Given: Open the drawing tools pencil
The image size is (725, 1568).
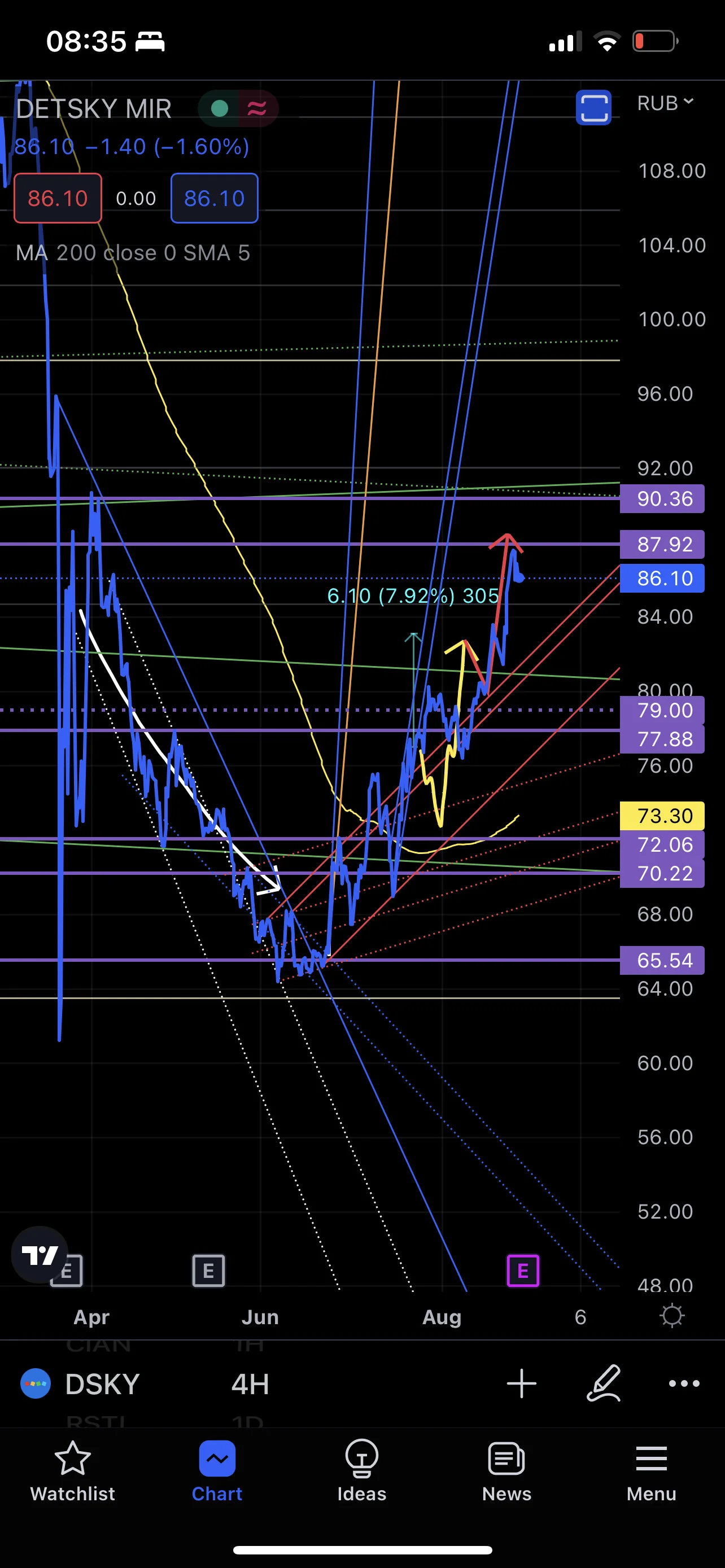Looking at the screenshot, I should 603,1383.
